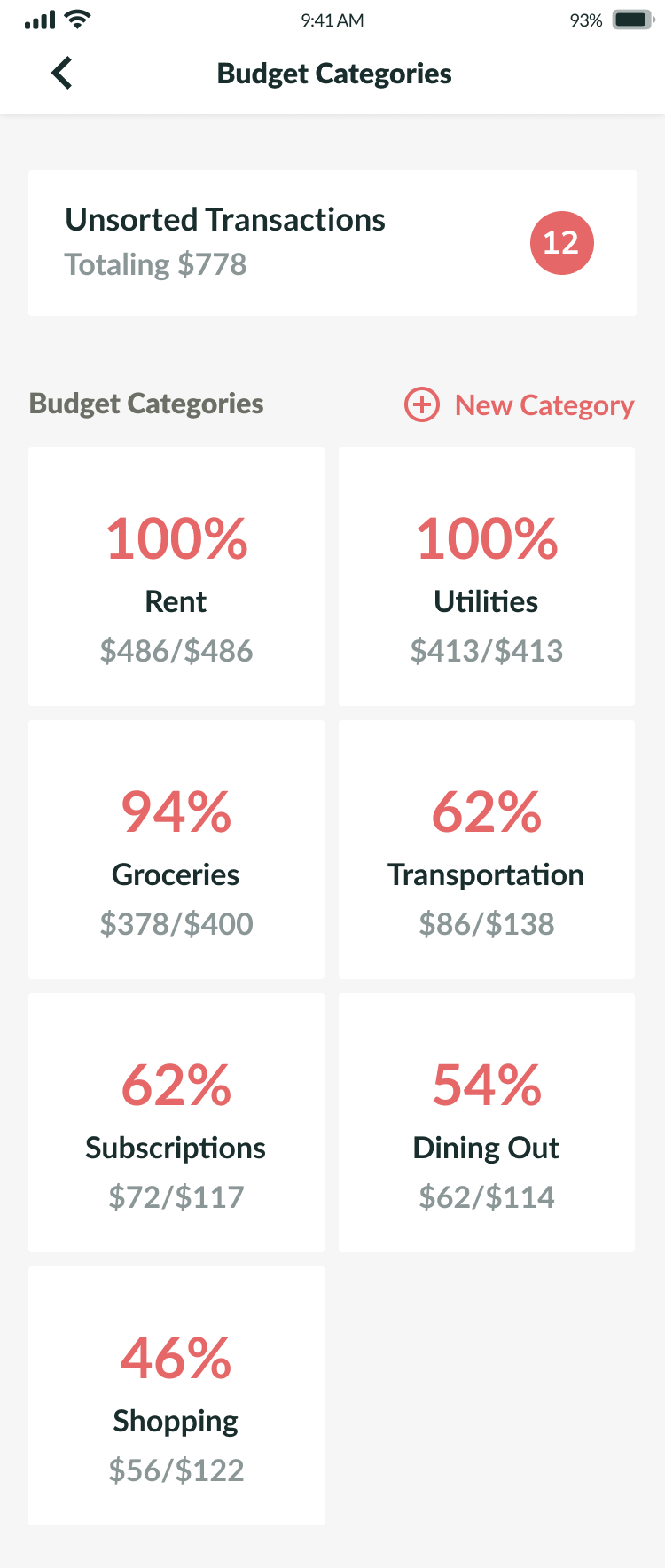This screenshot has width=665, height=1568.
Task: Tap the Dining Out category
Action: [x=487, y=1123]
